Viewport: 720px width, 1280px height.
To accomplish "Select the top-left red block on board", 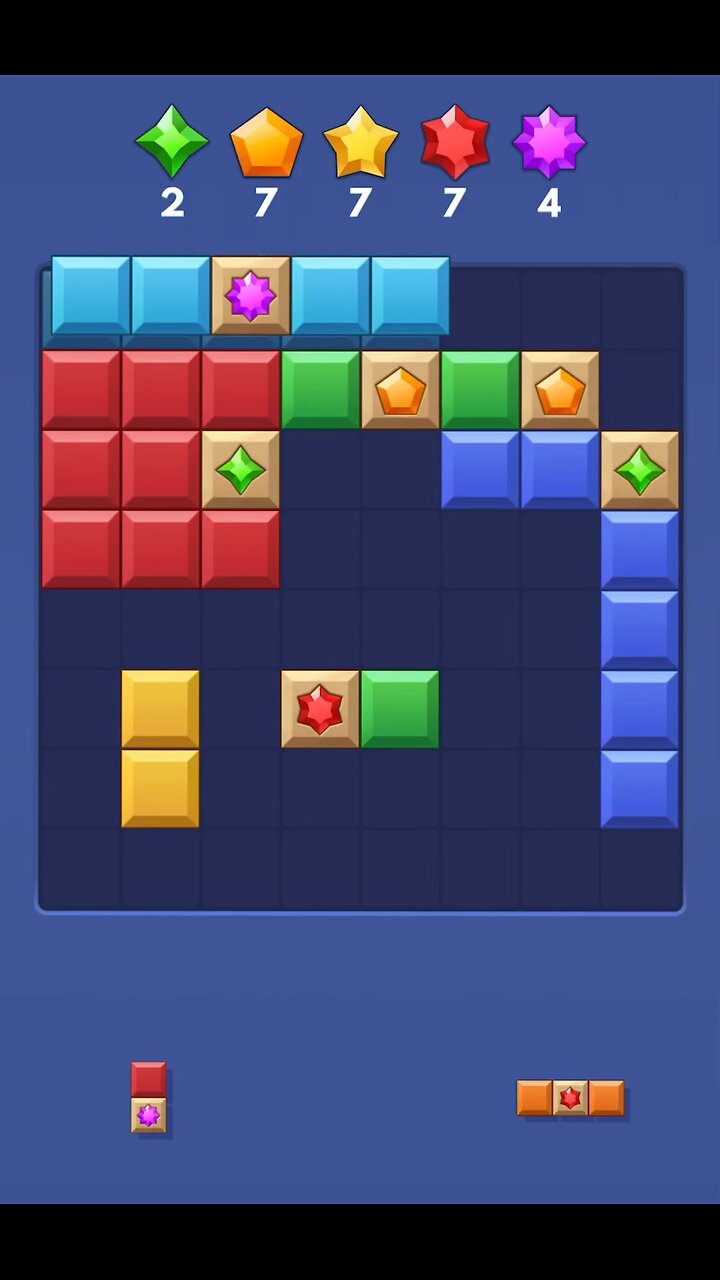I will coord(80,390).
